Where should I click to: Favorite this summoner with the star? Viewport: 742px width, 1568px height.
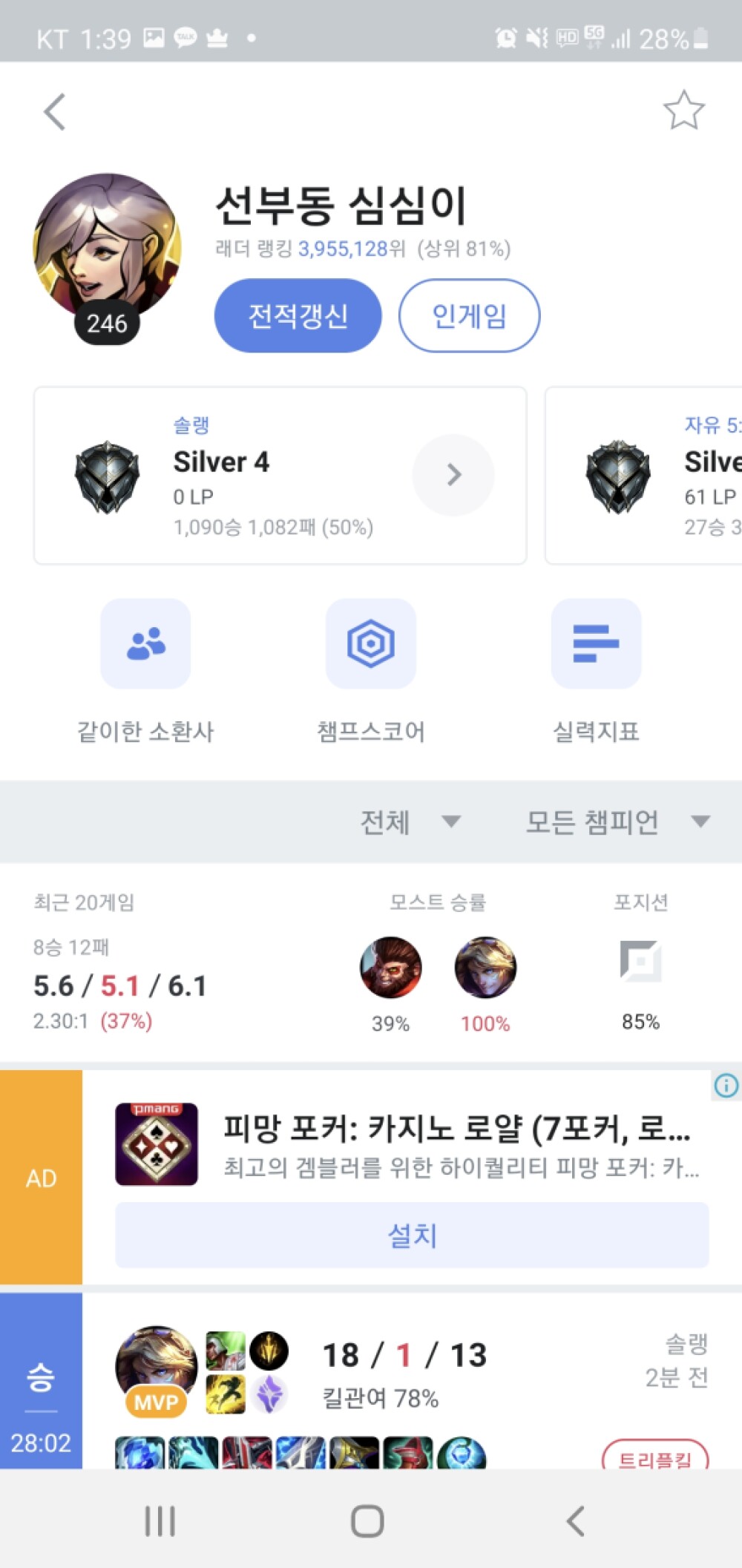click(683, 111)
